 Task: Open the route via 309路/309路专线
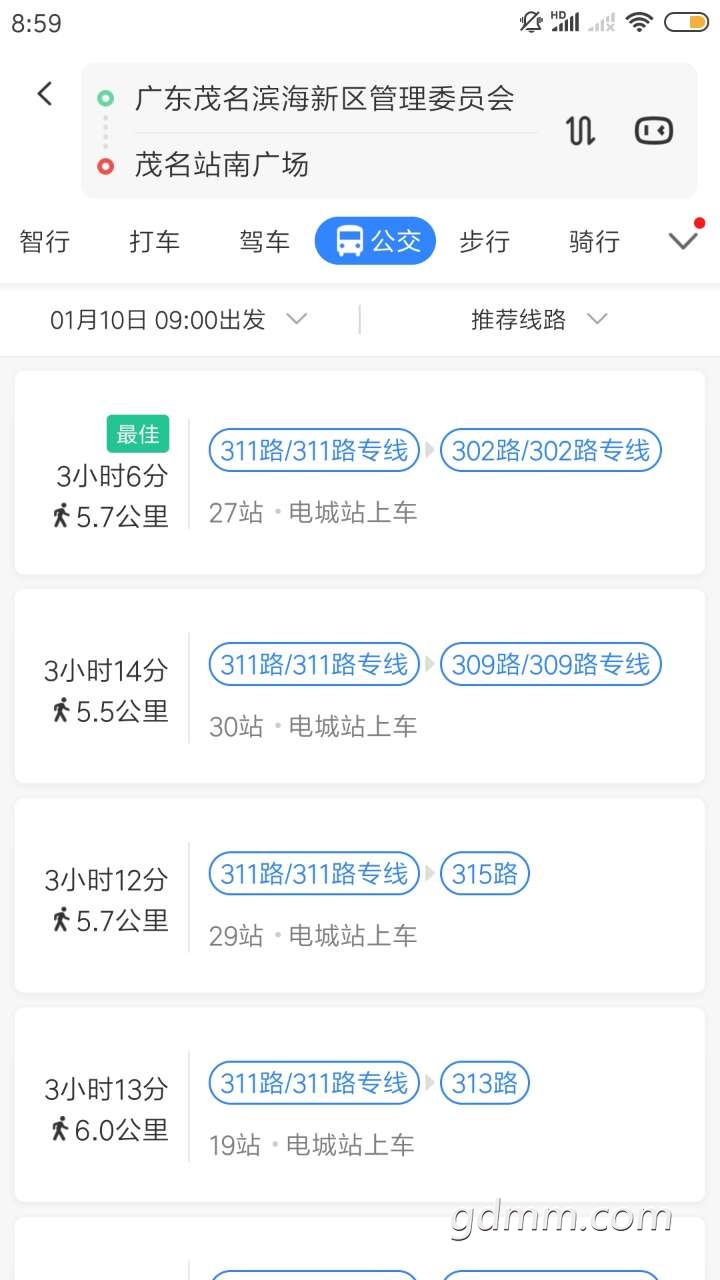[x=360, y=686]
